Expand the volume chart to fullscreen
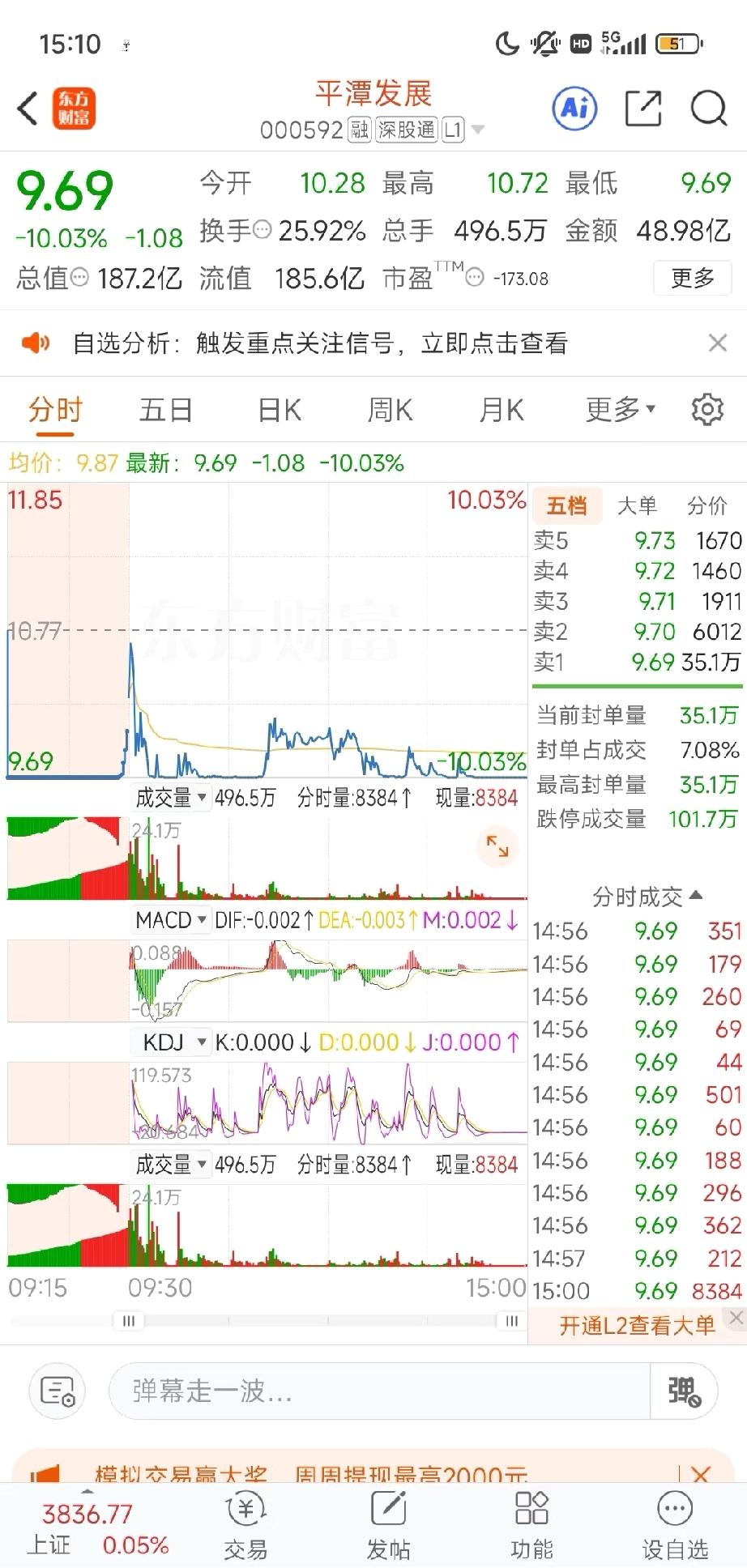The width and height of the screenshot is (747, 1568). [x=497, y=847]
